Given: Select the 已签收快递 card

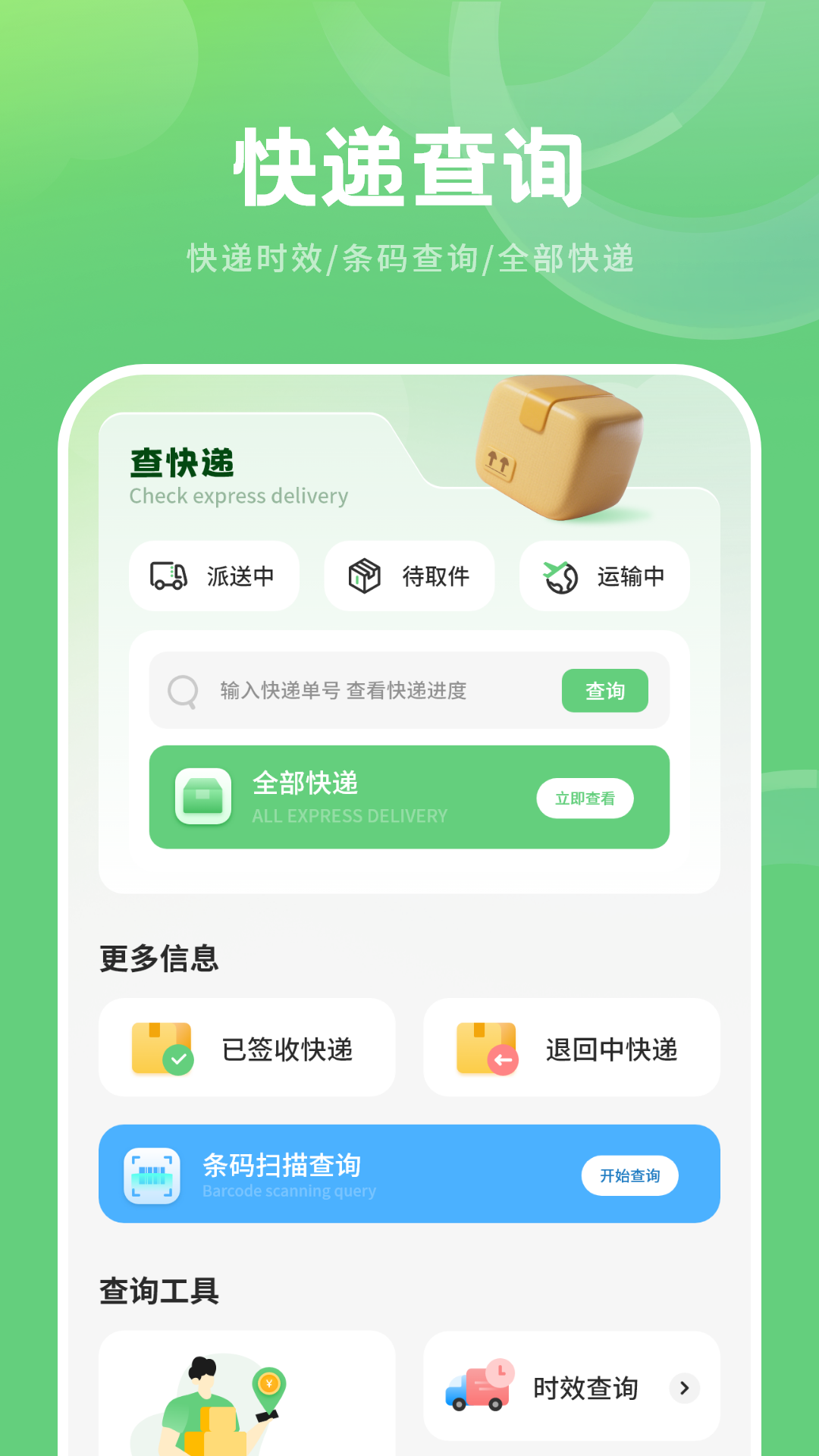Looking at the screenshot, I should pos(246,1047).
